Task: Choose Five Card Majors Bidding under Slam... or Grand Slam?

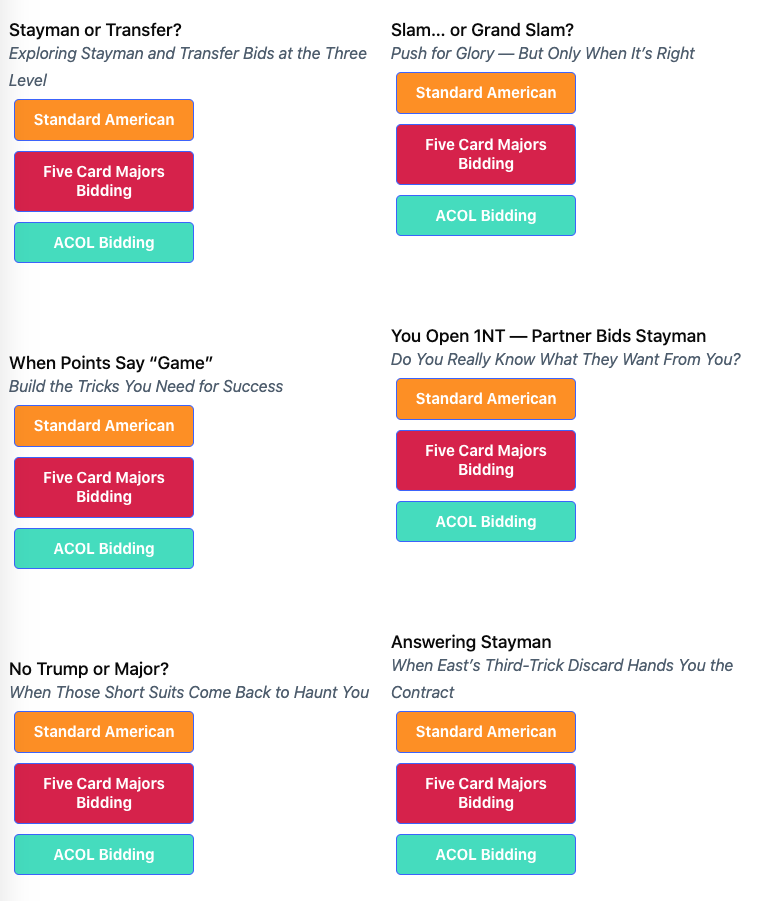Action: coord(486,154)
